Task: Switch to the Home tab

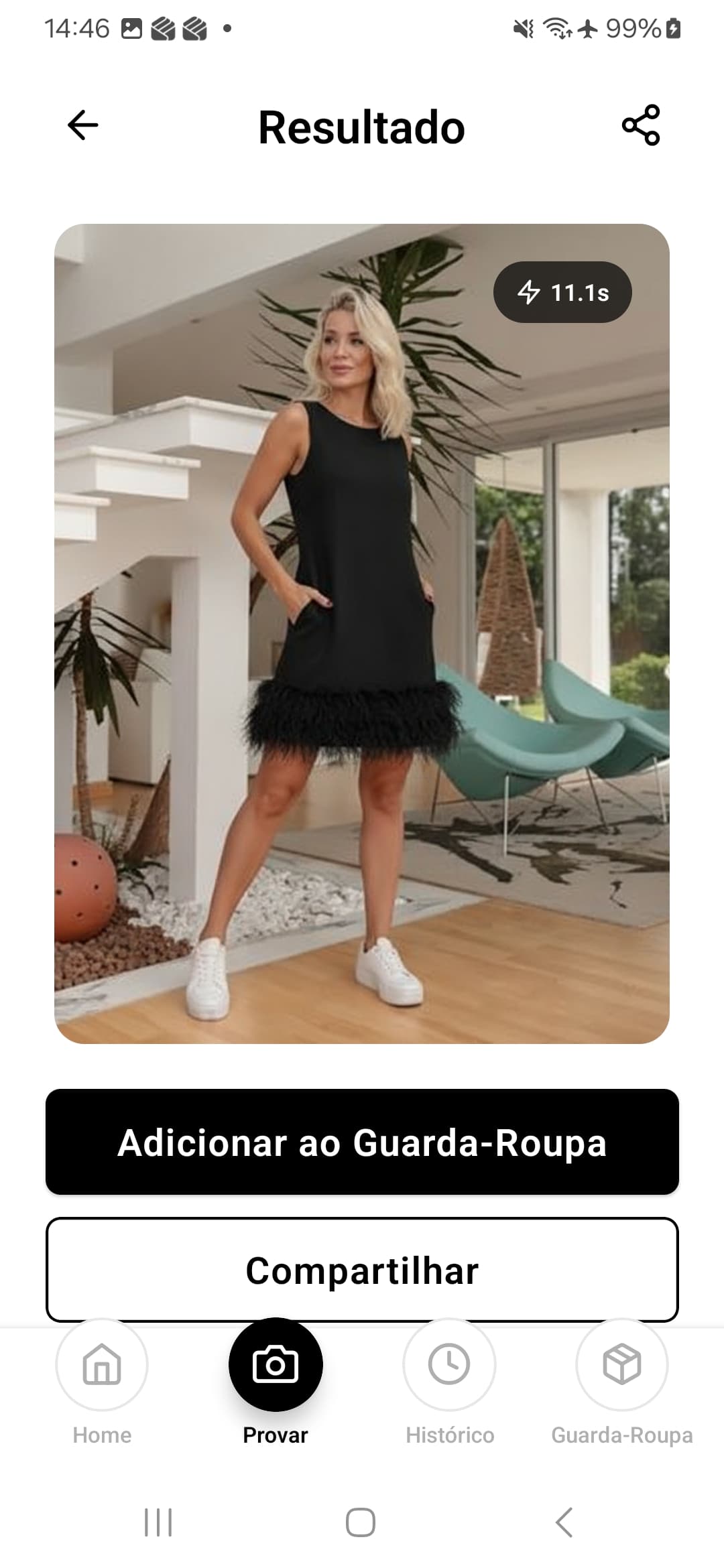Action: click(x=102, y=1380)
